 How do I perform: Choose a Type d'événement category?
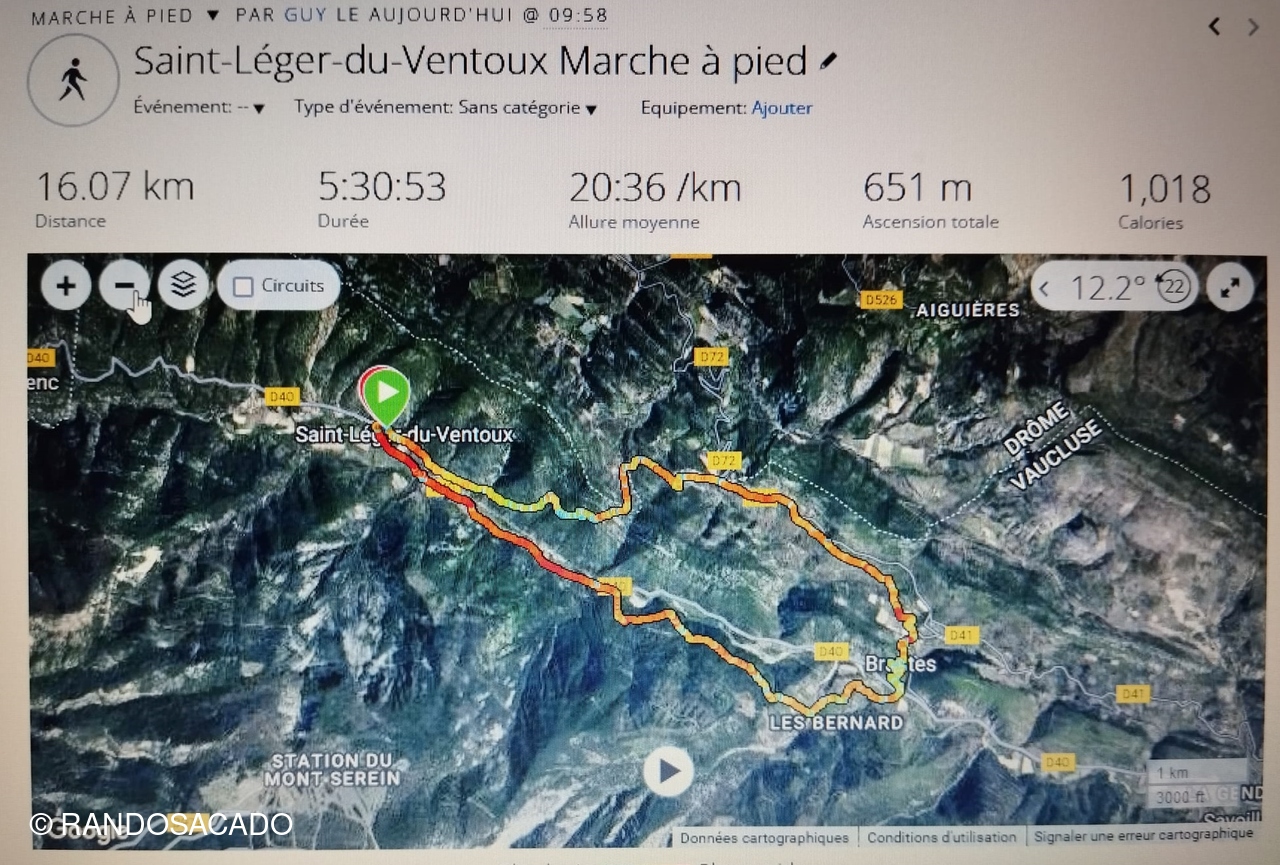591,109
